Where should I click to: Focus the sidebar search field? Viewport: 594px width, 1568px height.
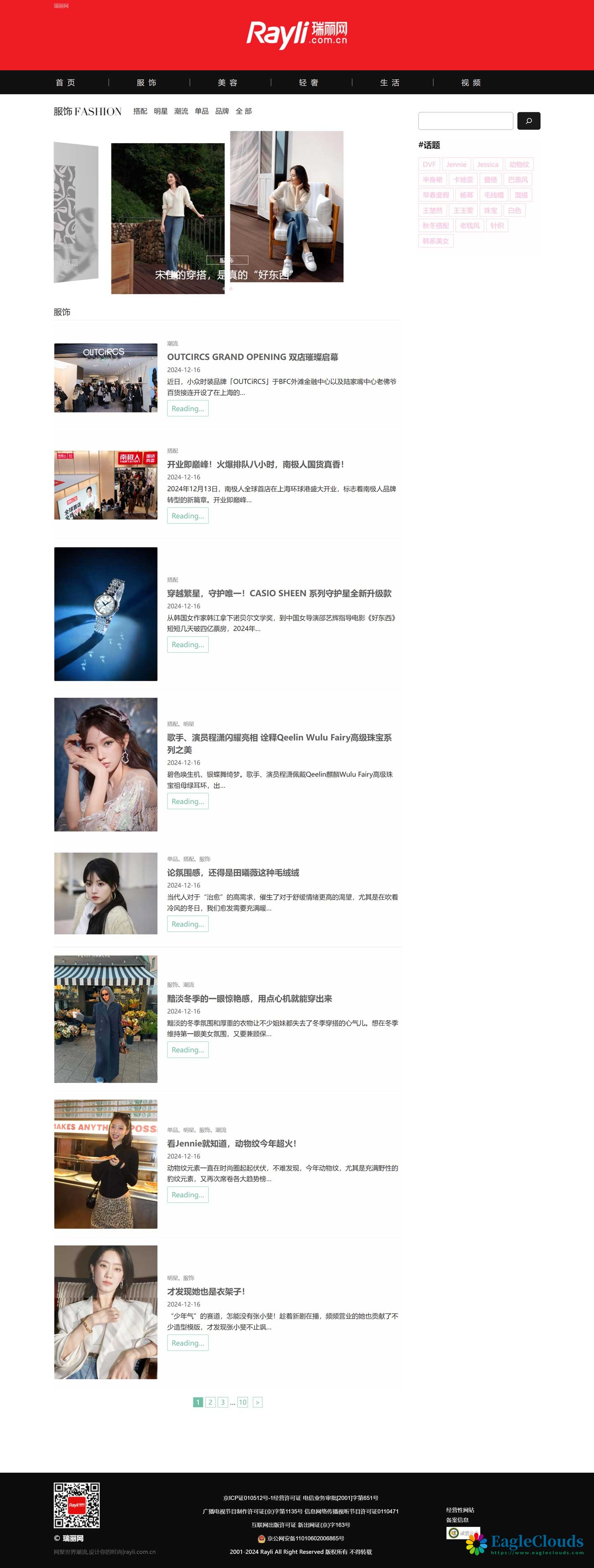click(x=465, y=120)
